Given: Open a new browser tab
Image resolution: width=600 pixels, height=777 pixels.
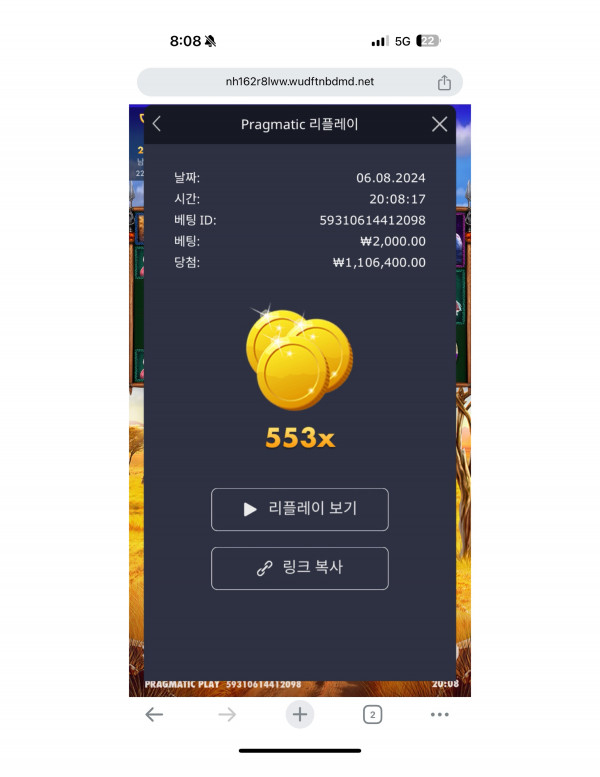Looking at the screenshot, I should (299, 714).
